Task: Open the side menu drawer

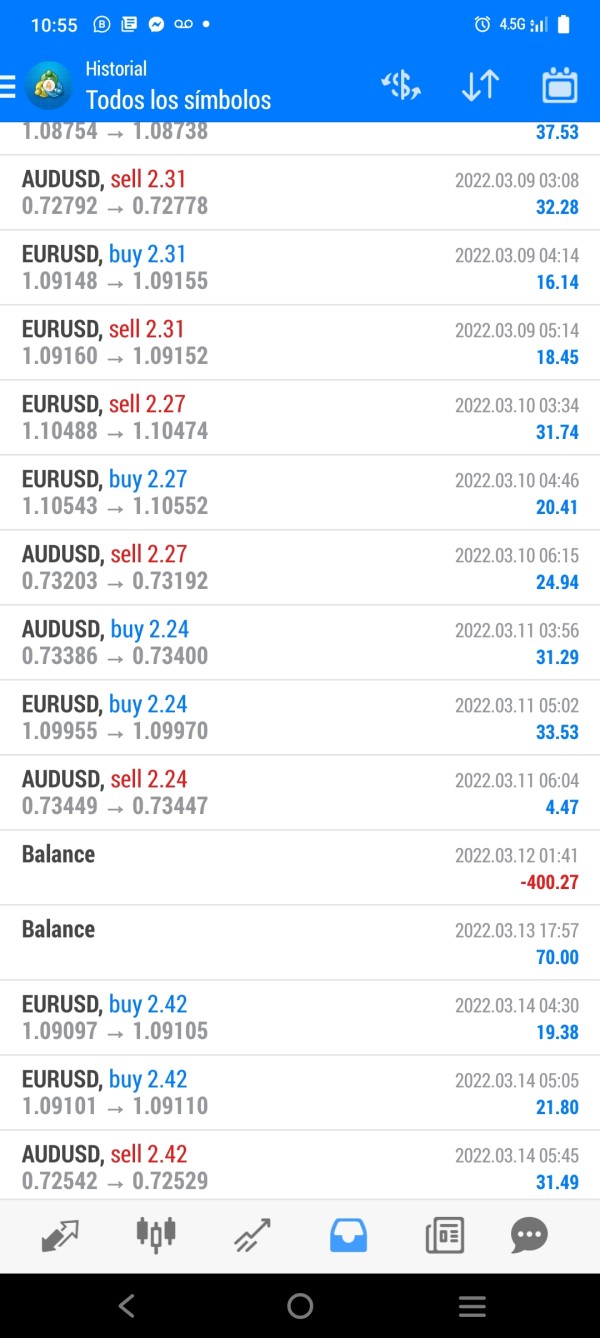Action: click(x=10, y=87)
